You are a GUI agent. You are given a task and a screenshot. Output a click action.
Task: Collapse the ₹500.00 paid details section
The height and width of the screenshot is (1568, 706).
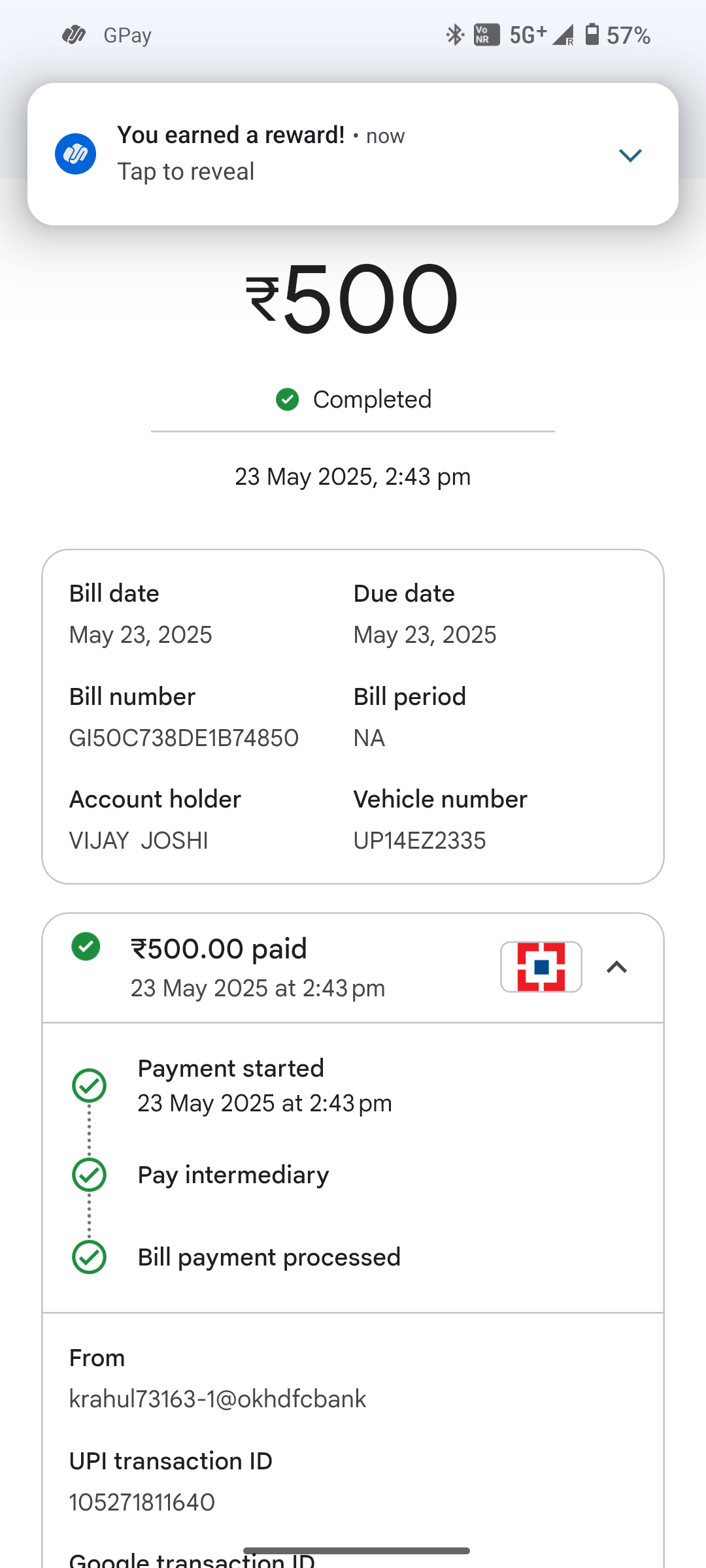pyautogui.click(x=616, y=967)
